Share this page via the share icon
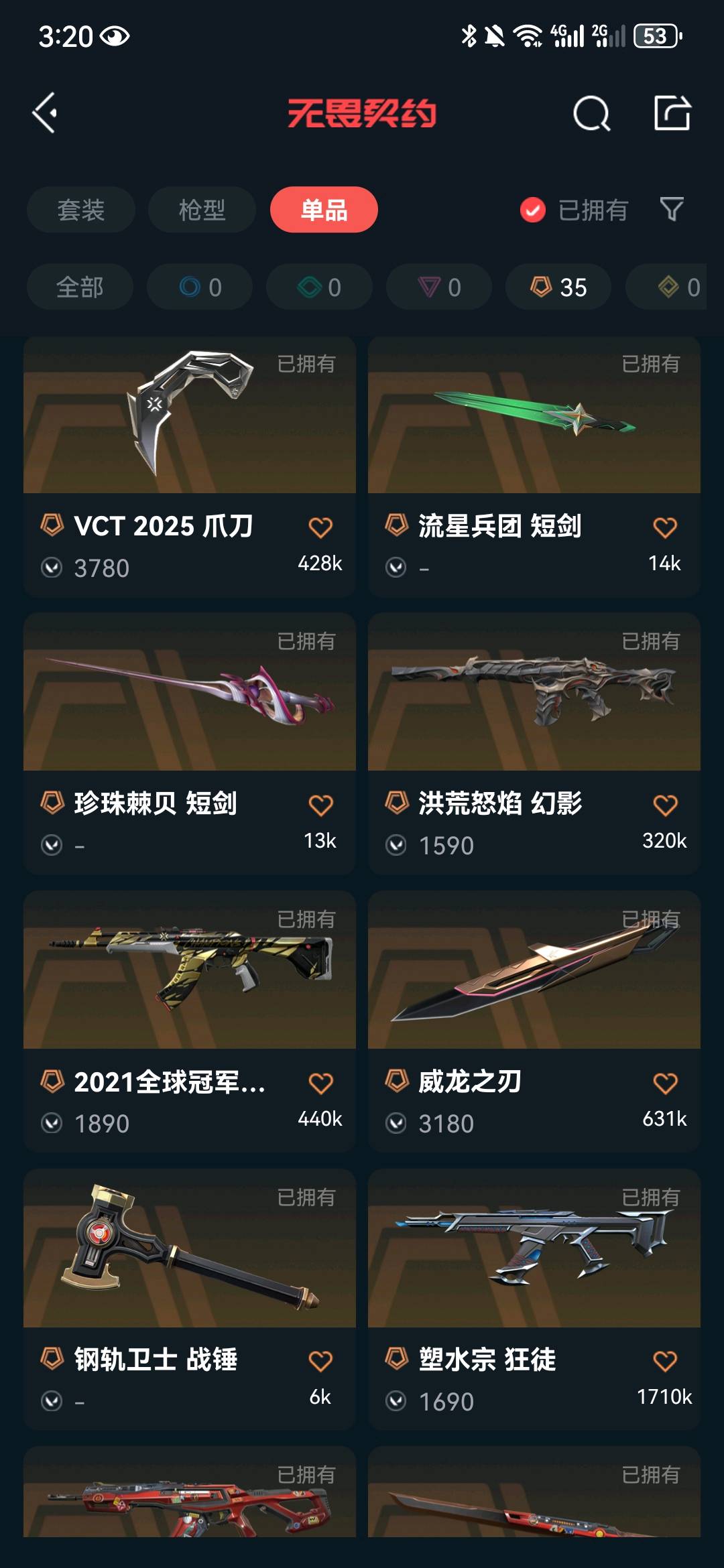Screen dimensions: 724x1568 [672, 113]
